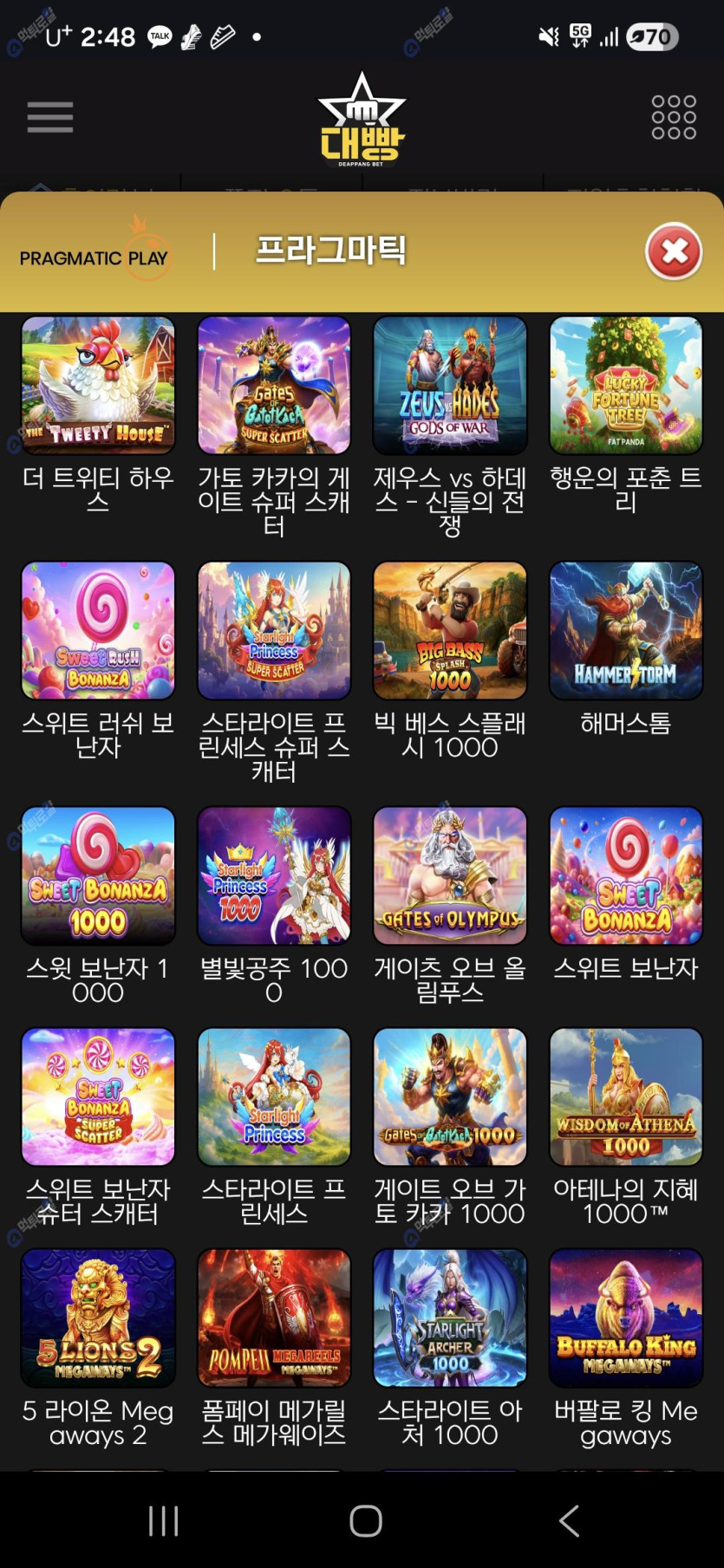Start the 스위트 러쉬 보난자 slot
Screen dimensions: 724x1568
point(98,630)
